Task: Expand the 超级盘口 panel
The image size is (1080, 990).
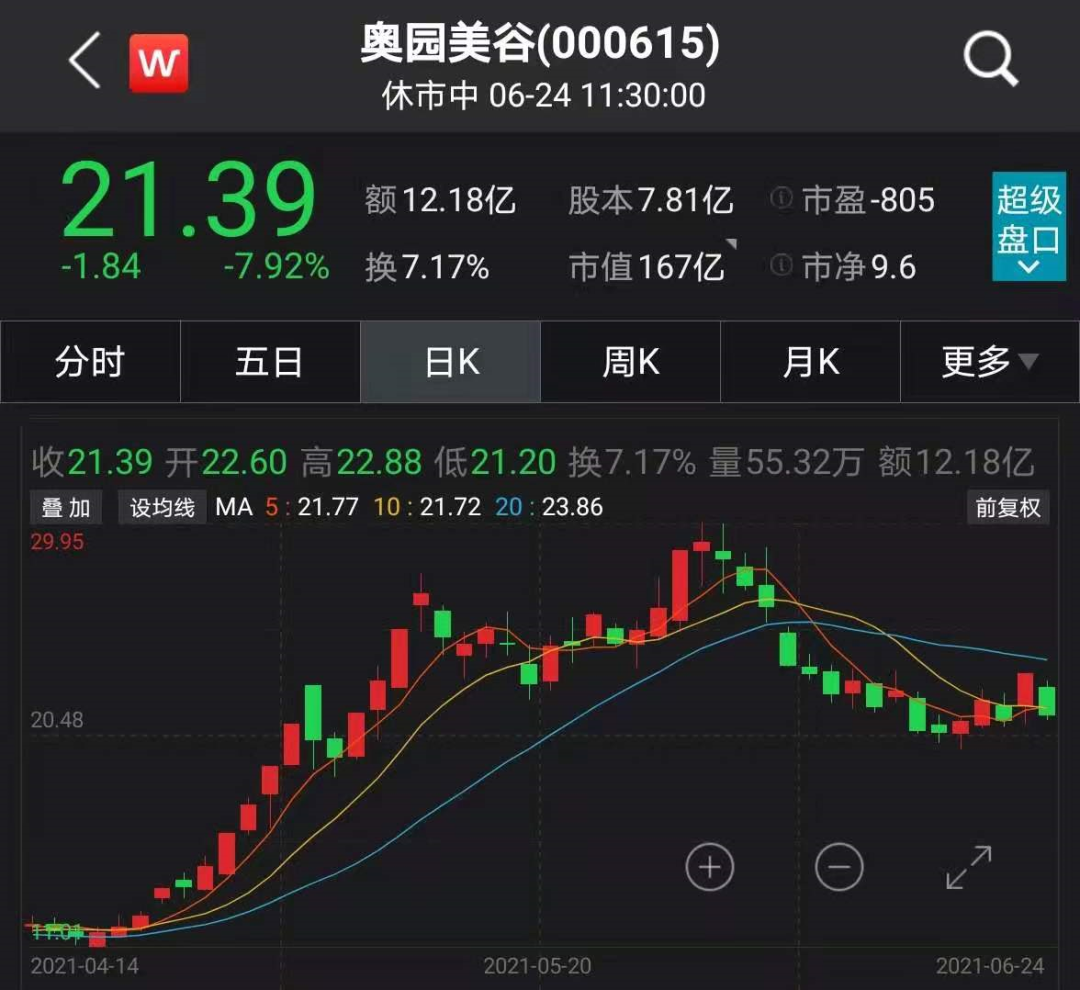Action: tap(1028, 227)
